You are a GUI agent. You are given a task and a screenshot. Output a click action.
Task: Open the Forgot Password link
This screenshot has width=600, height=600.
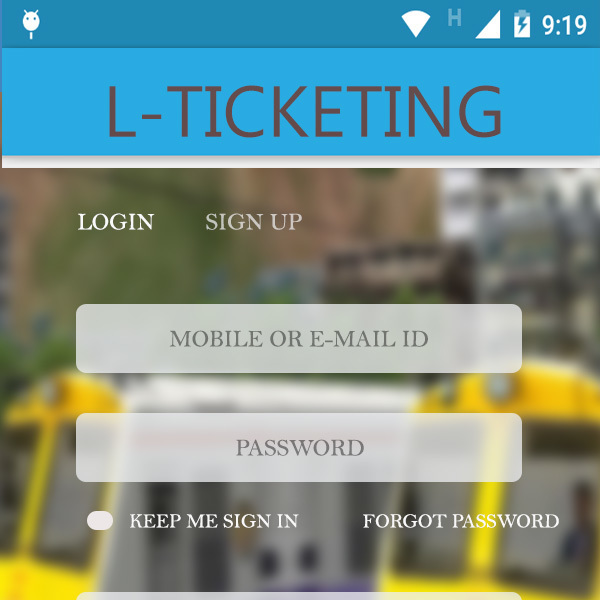pyautogui.click(x=460, y=521)
